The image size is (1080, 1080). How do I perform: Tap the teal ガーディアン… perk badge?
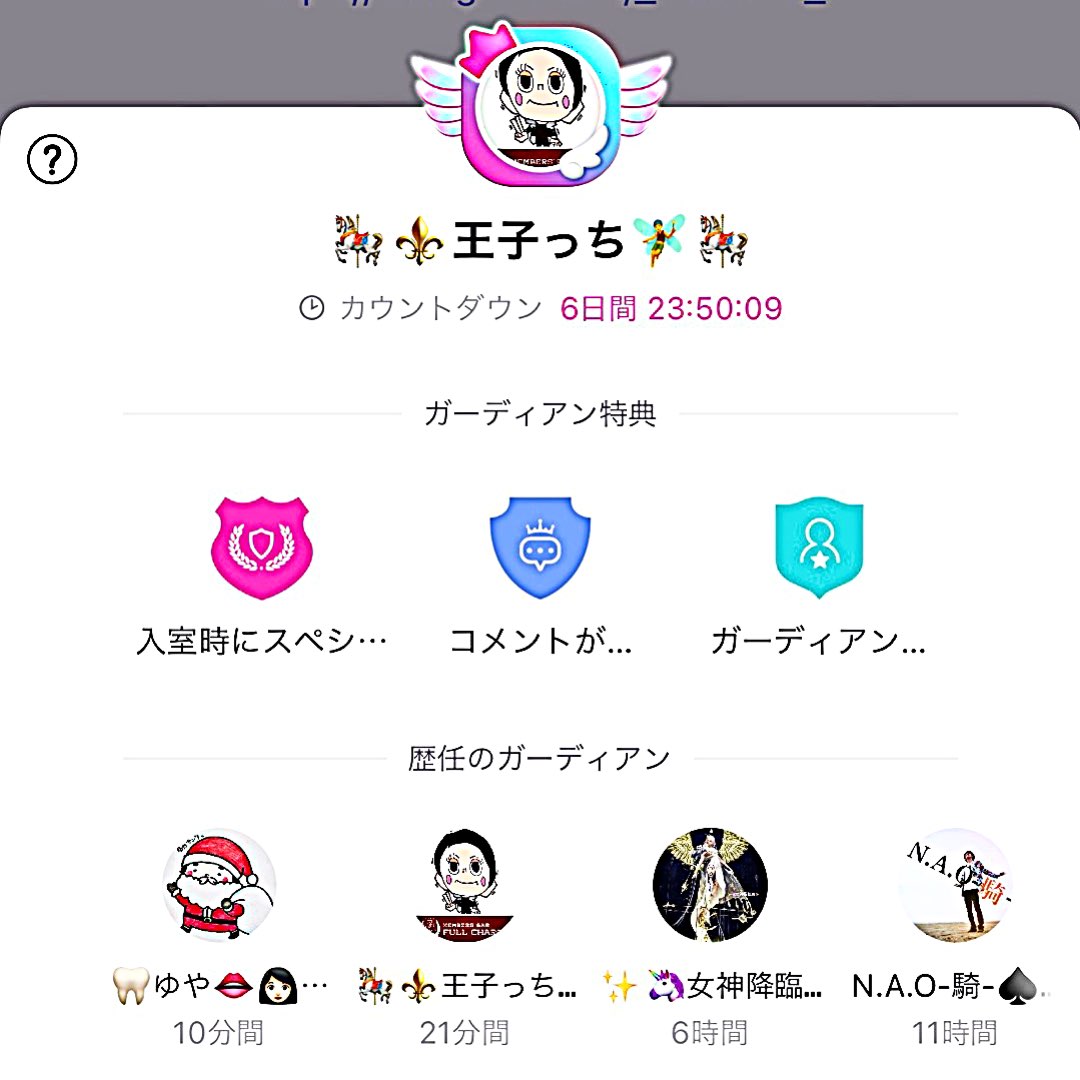click(x=819, y=548)
